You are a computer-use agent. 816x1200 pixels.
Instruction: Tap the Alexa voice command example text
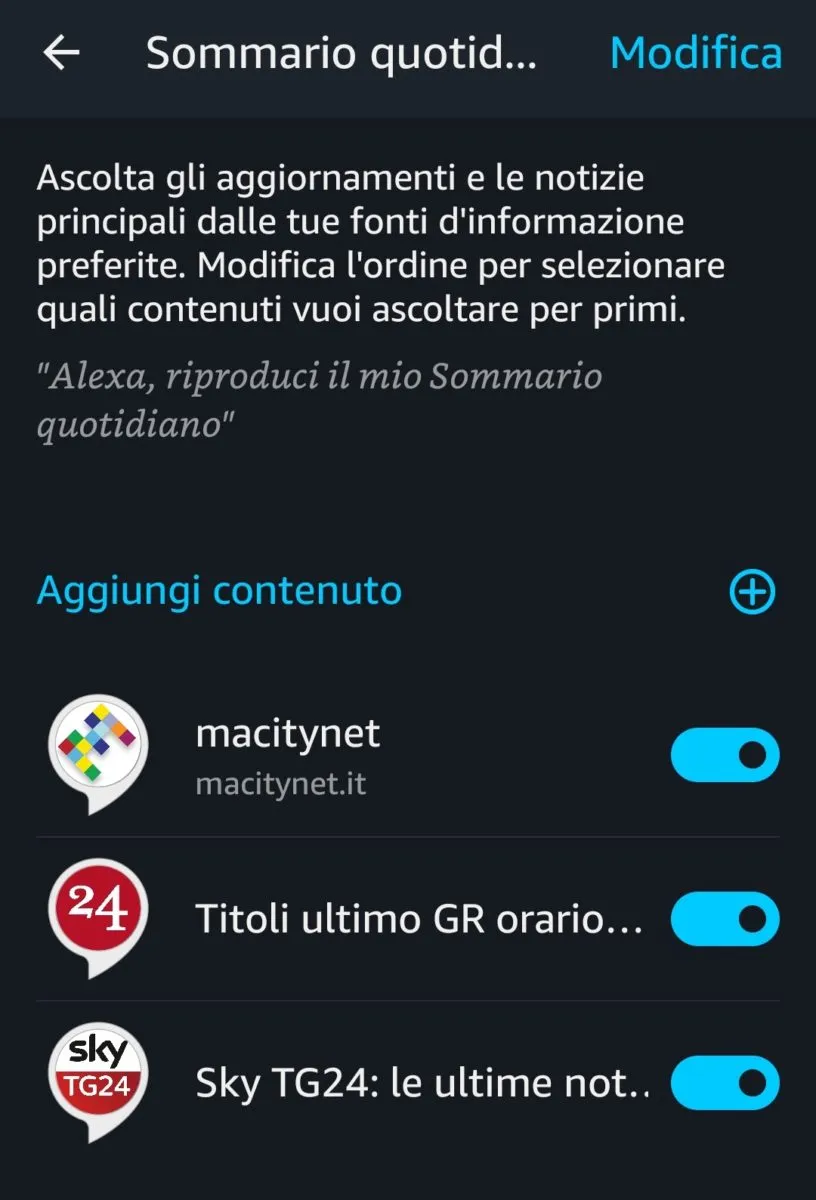(x=320, y=398)
